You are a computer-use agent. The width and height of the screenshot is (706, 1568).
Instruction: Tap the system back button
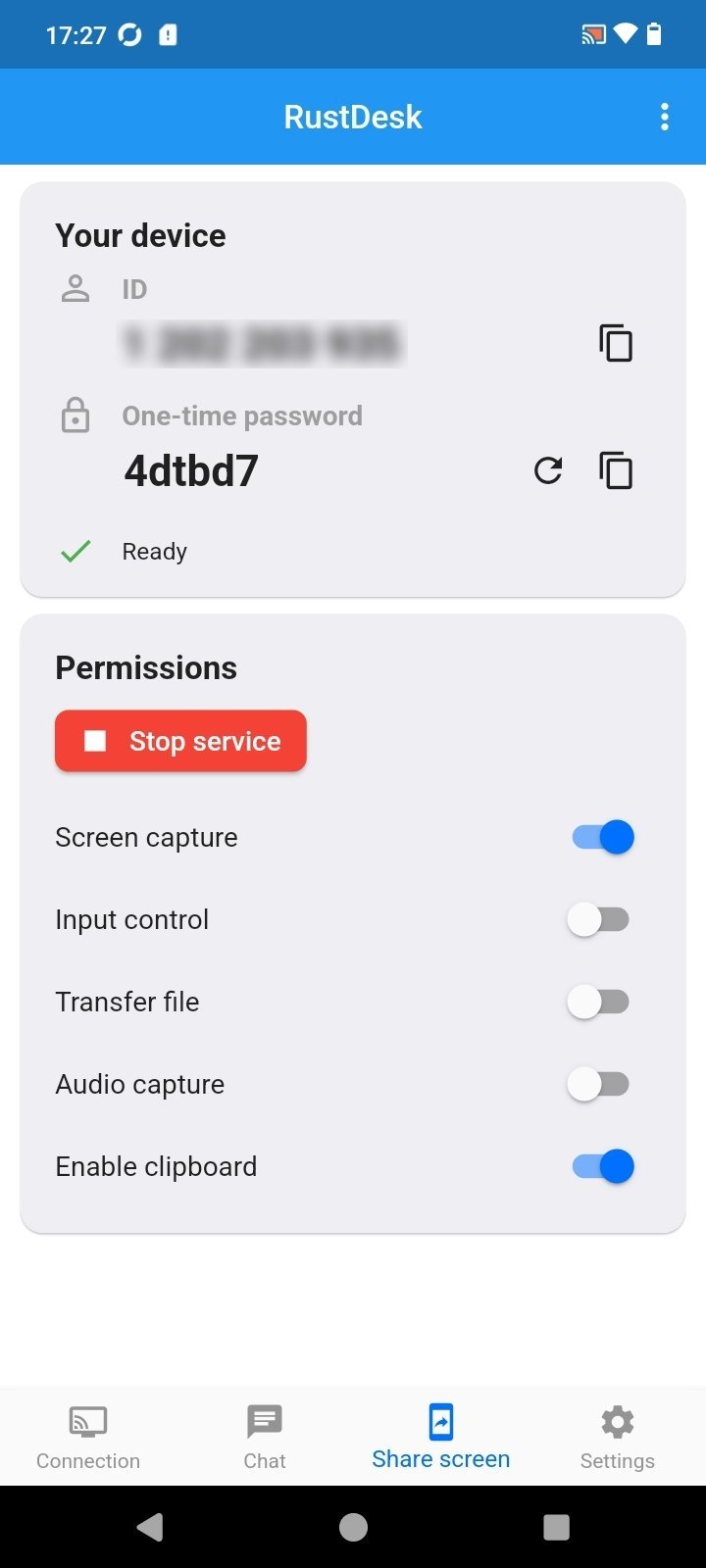(x=150, y=1527)
